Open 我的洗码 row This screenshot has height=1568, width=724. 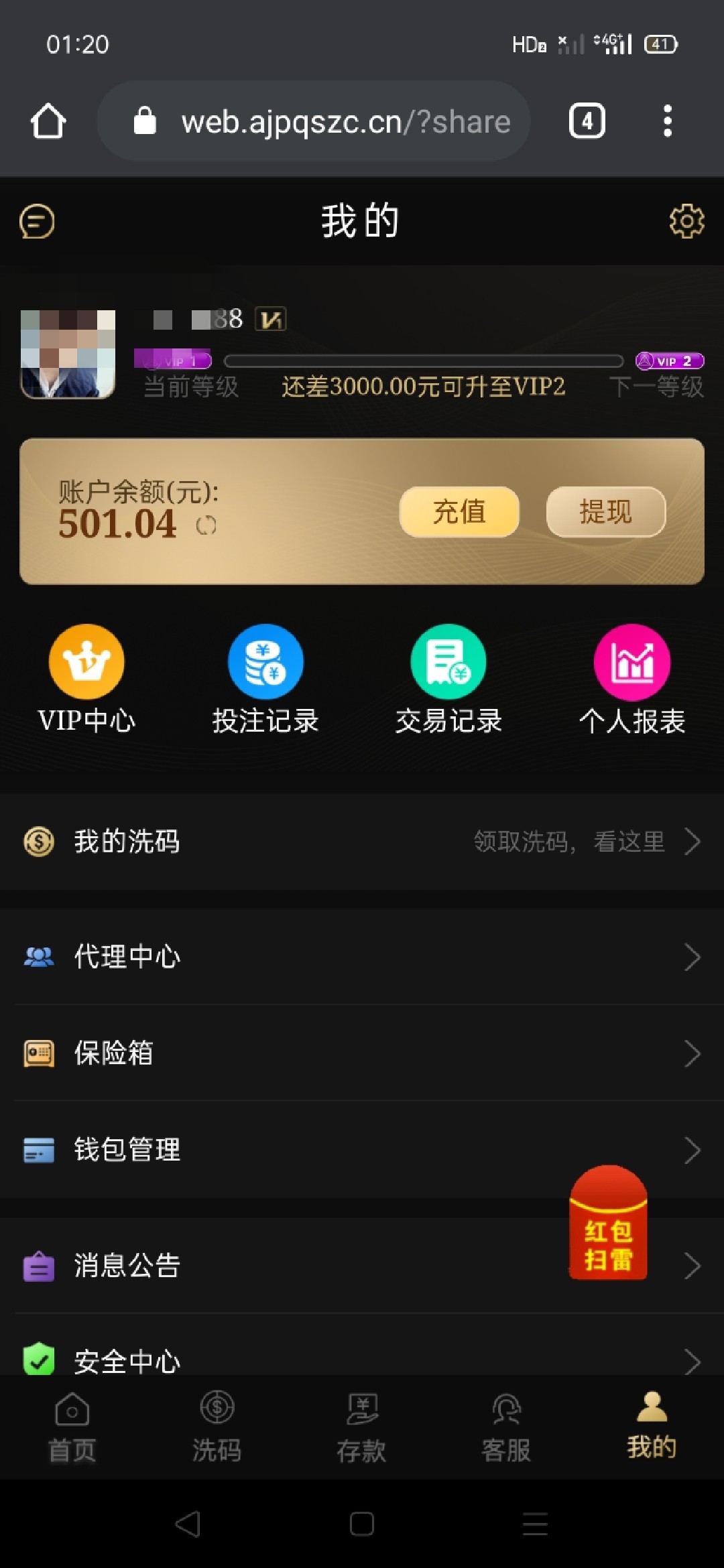(x=362, y=842)
